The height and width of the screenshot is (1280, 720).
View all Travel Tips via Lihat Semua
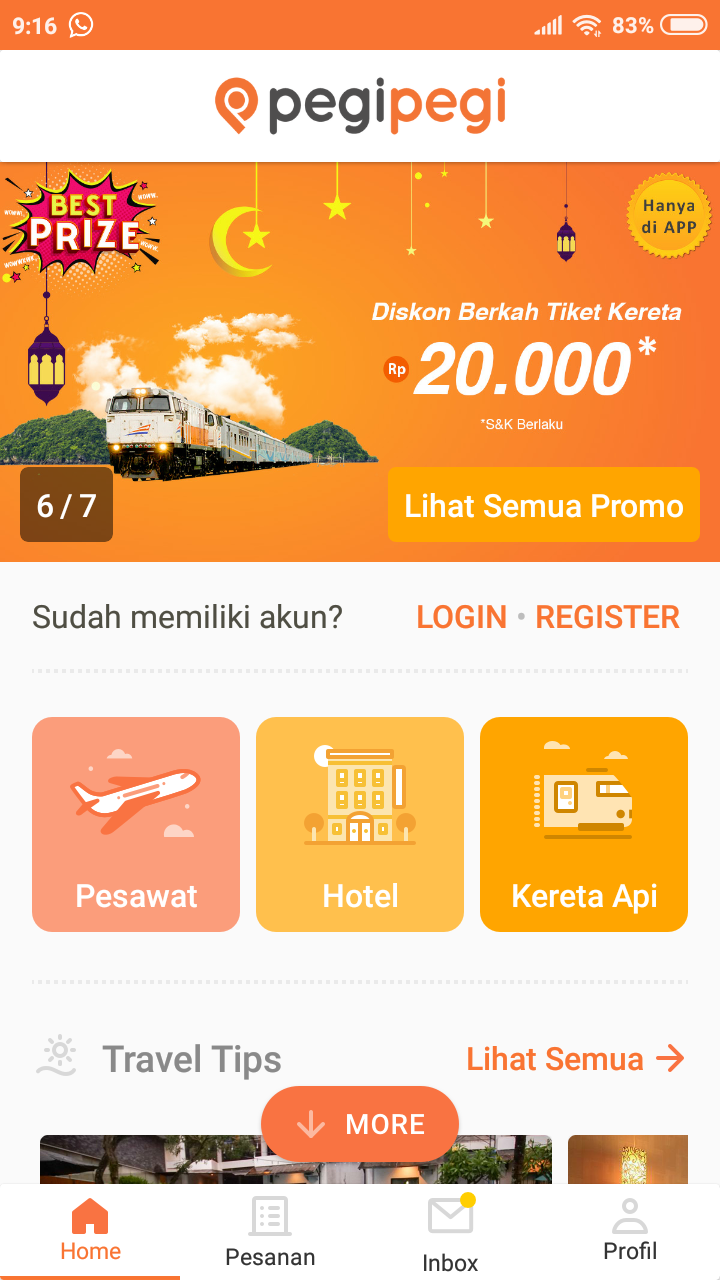point(575,1058)
